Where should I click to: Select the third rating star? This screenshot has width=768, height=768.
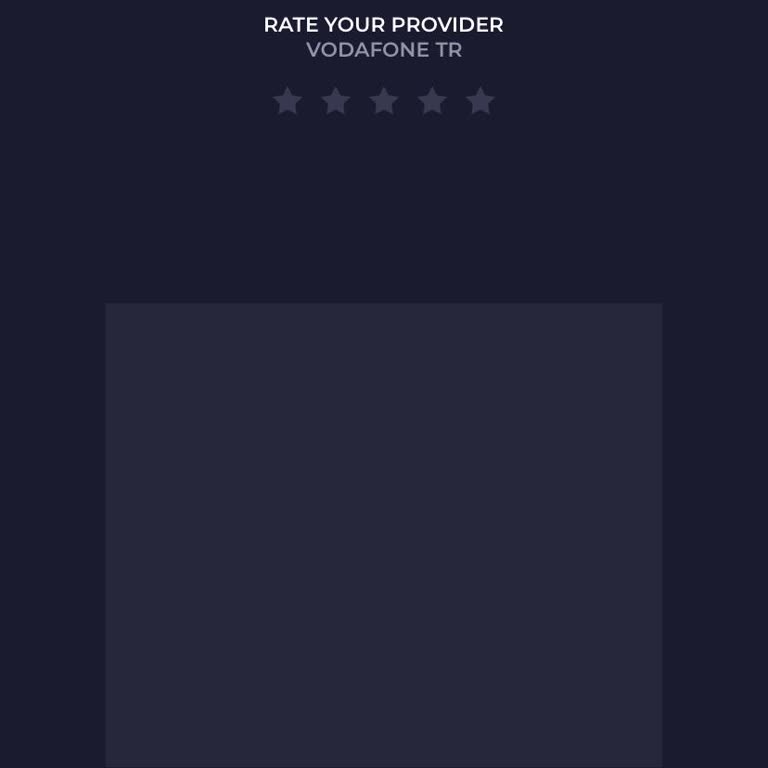pos(384,101)
